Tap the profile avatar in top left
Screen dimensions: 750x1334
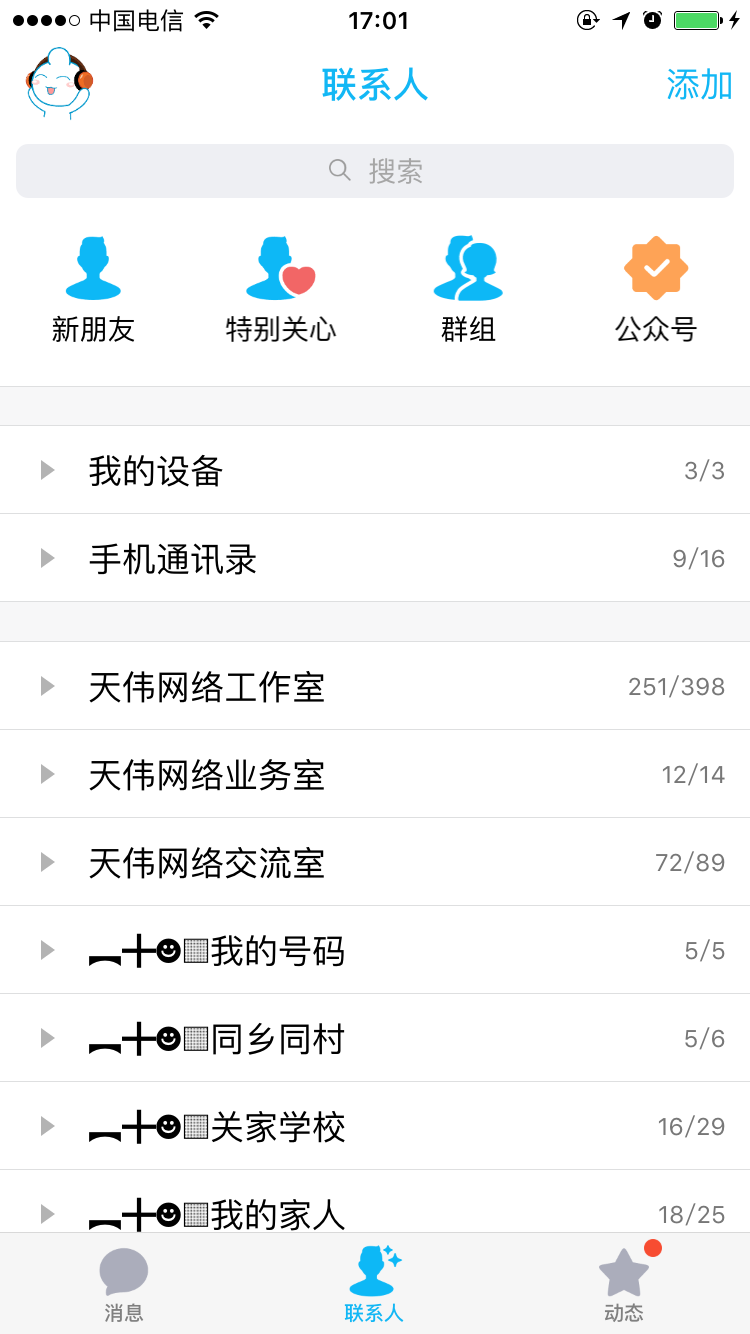point(57,84)
